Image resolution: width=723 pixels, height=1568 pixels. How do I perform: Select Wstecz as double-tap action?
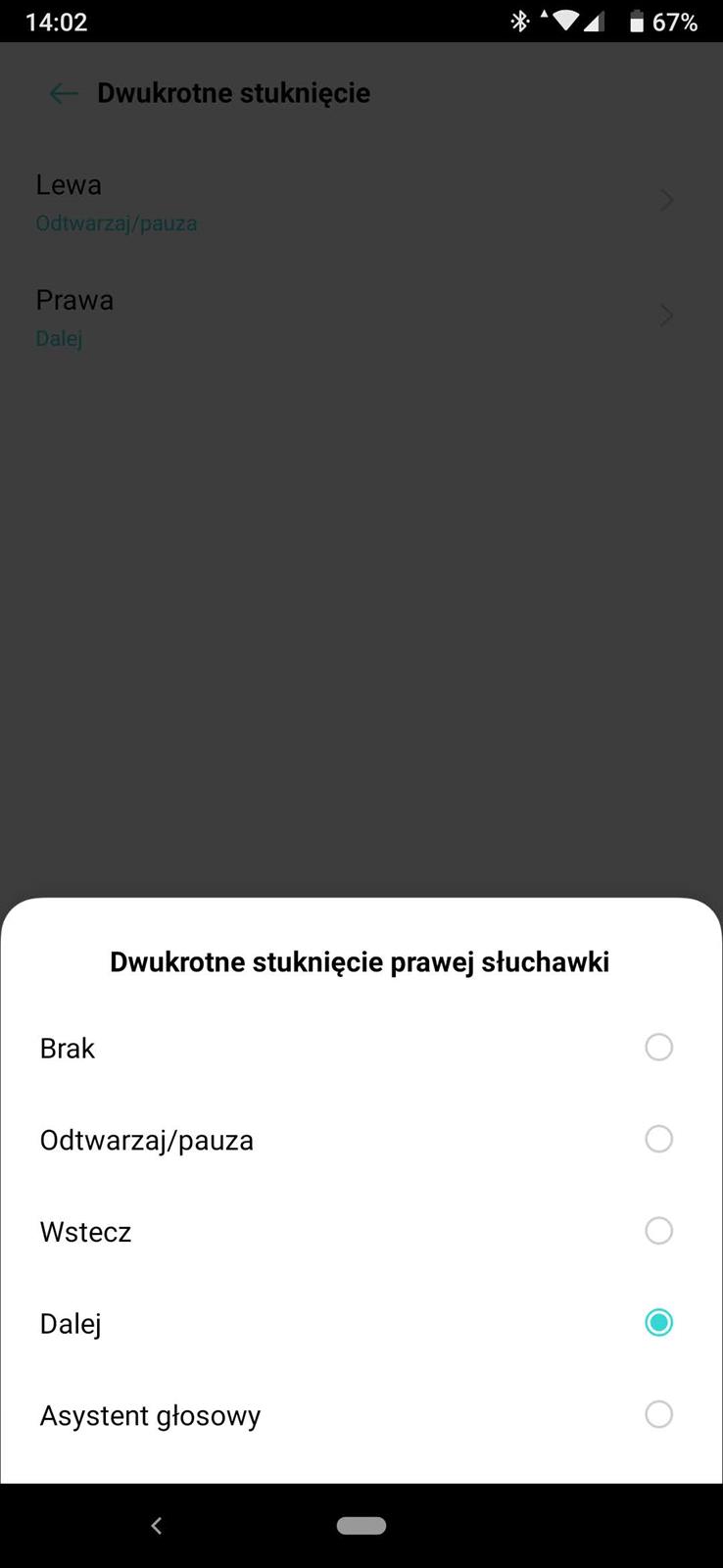[658, 1231]
